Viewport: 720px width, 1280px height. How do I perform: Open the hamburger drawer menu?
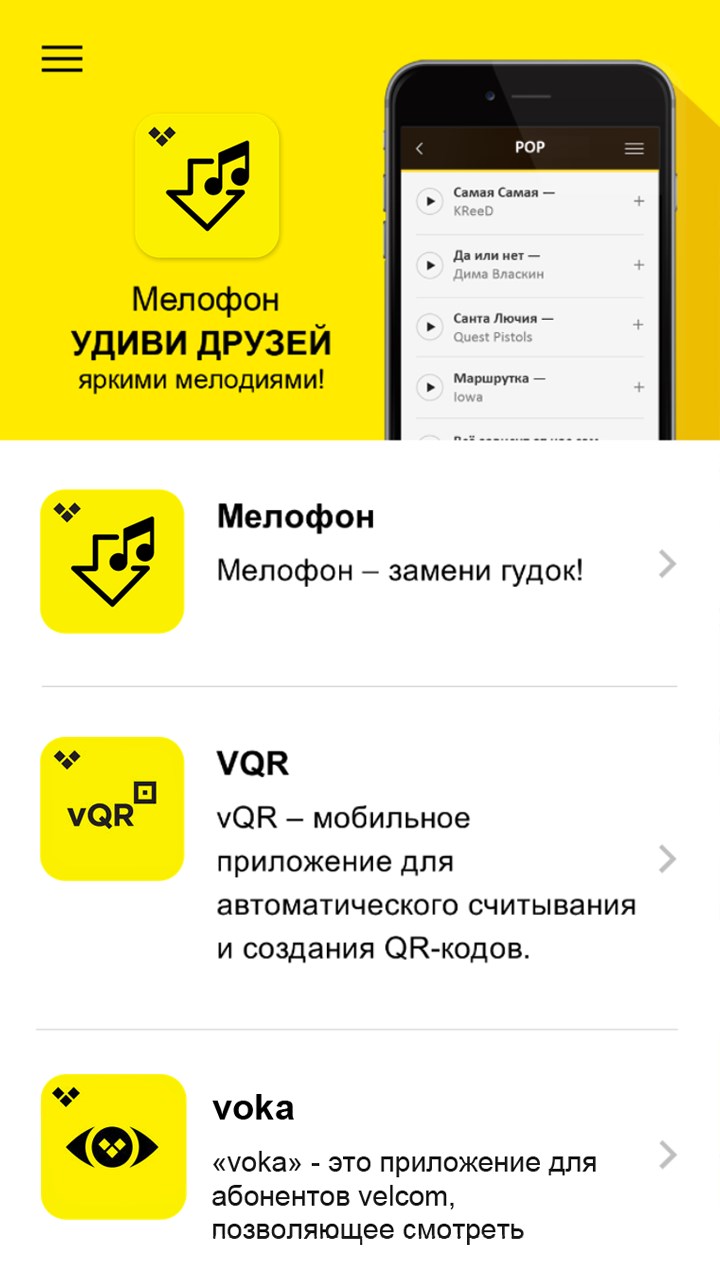pos(62,58)
